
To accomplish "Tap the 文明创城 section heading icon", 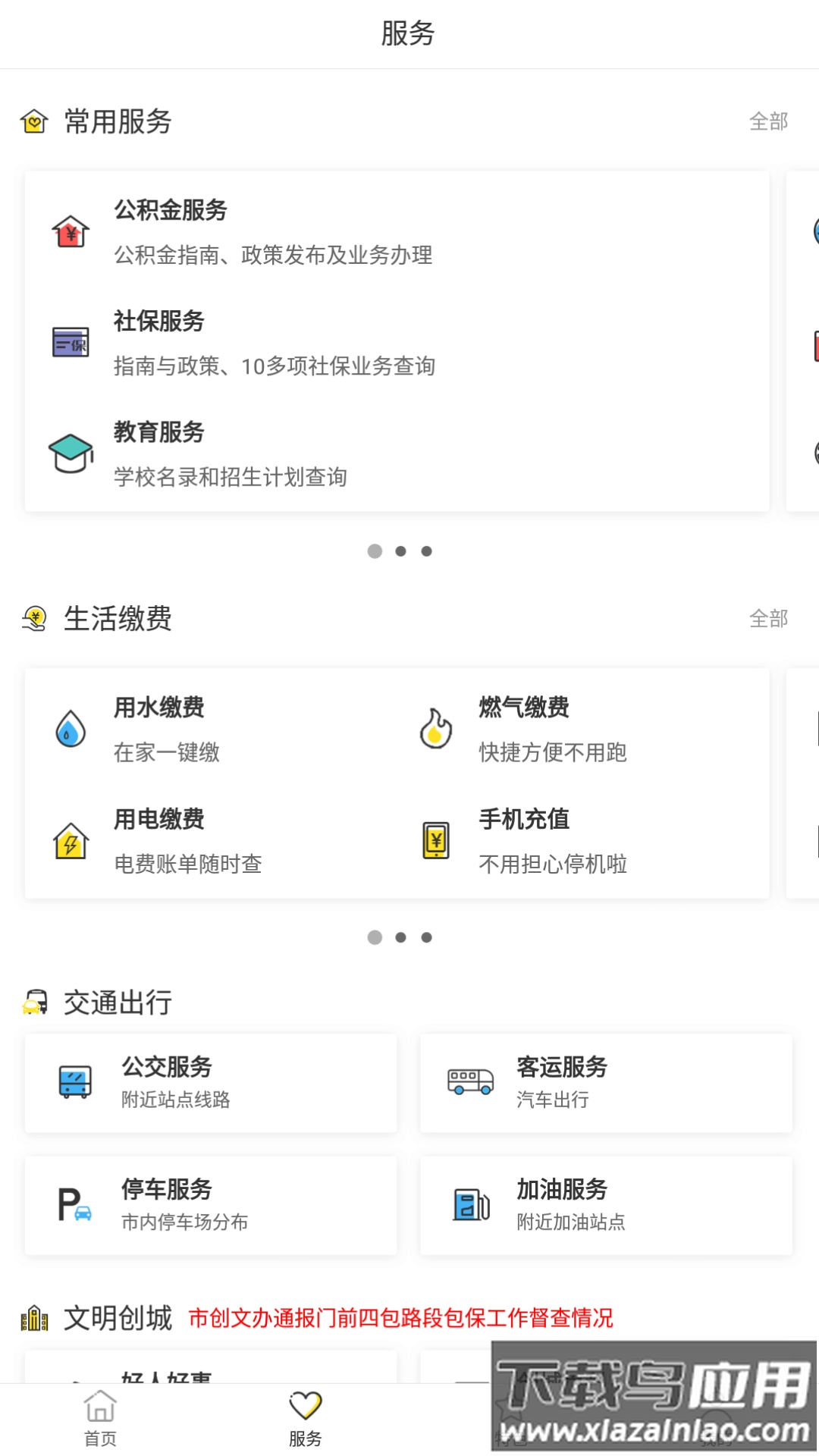I will [x=33, y=1317].
